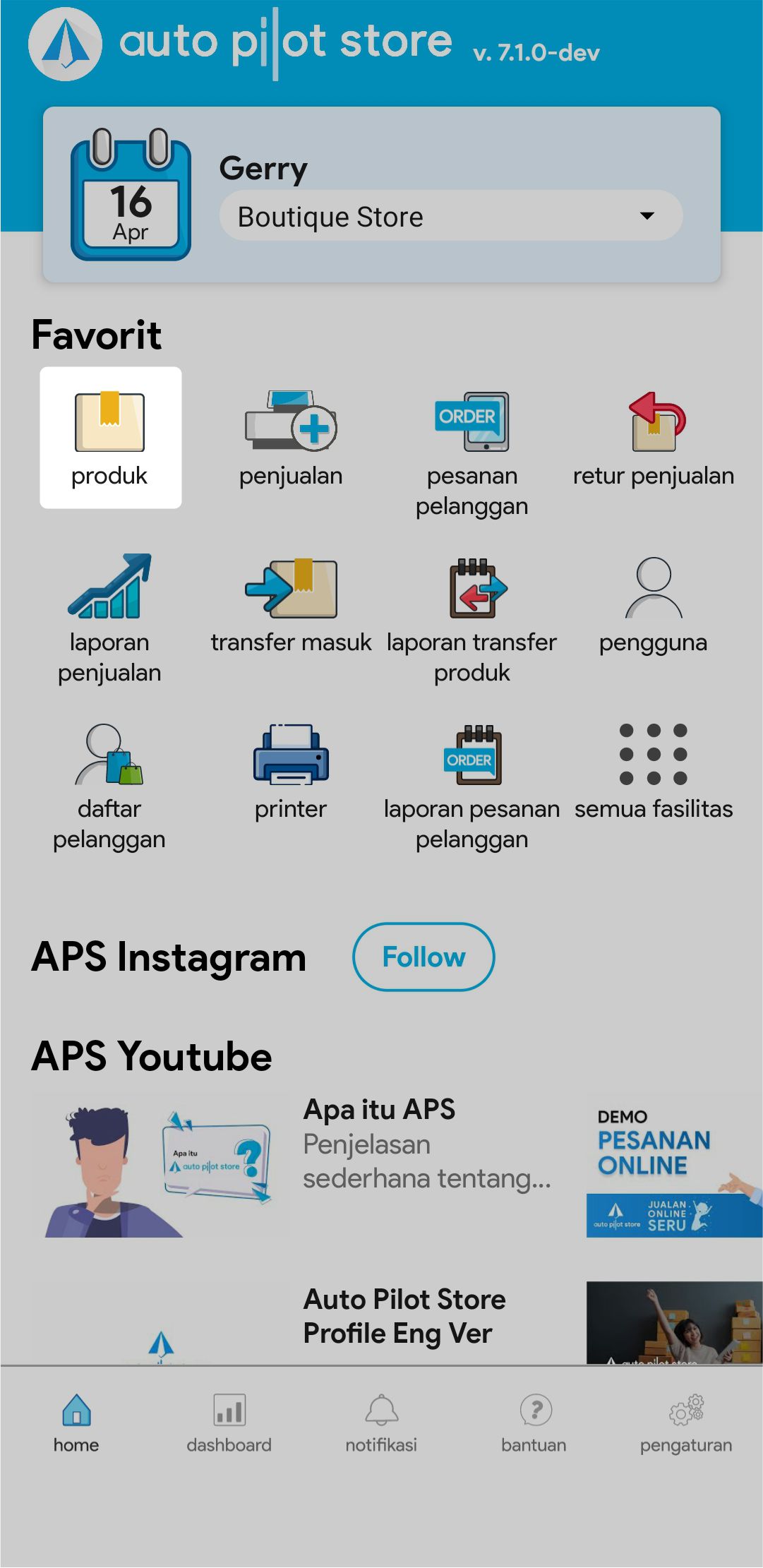View laporan transfer produk
763x1568 pixels.
pyautogui.click(x=471, y=618)
